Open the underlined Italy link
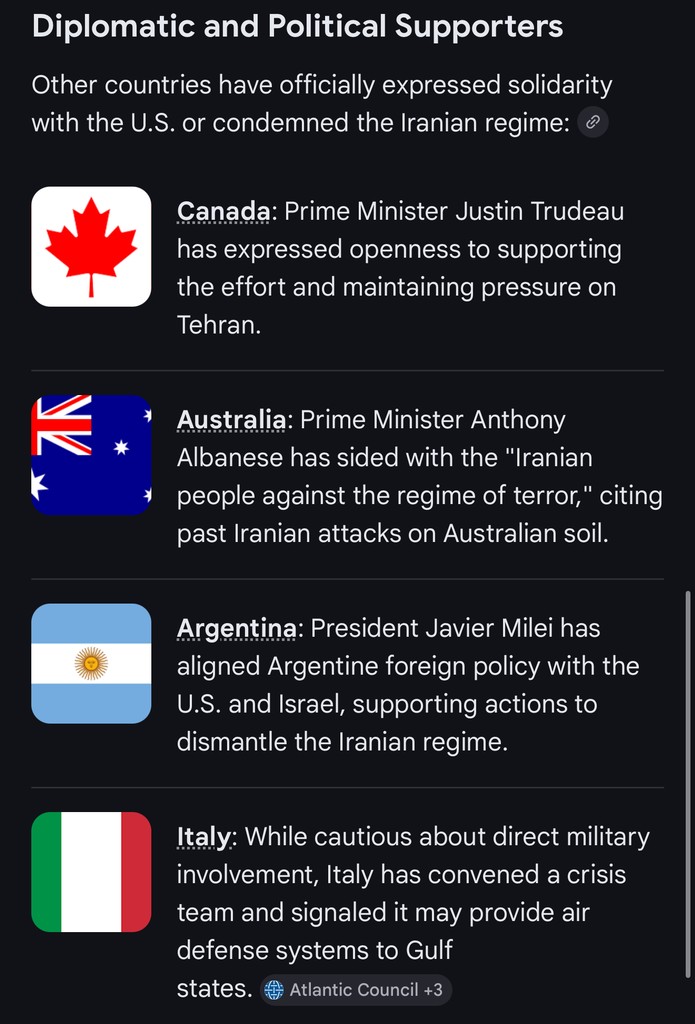The height and width of the screenshot is (1024, 695). click(x=203, y=836)
